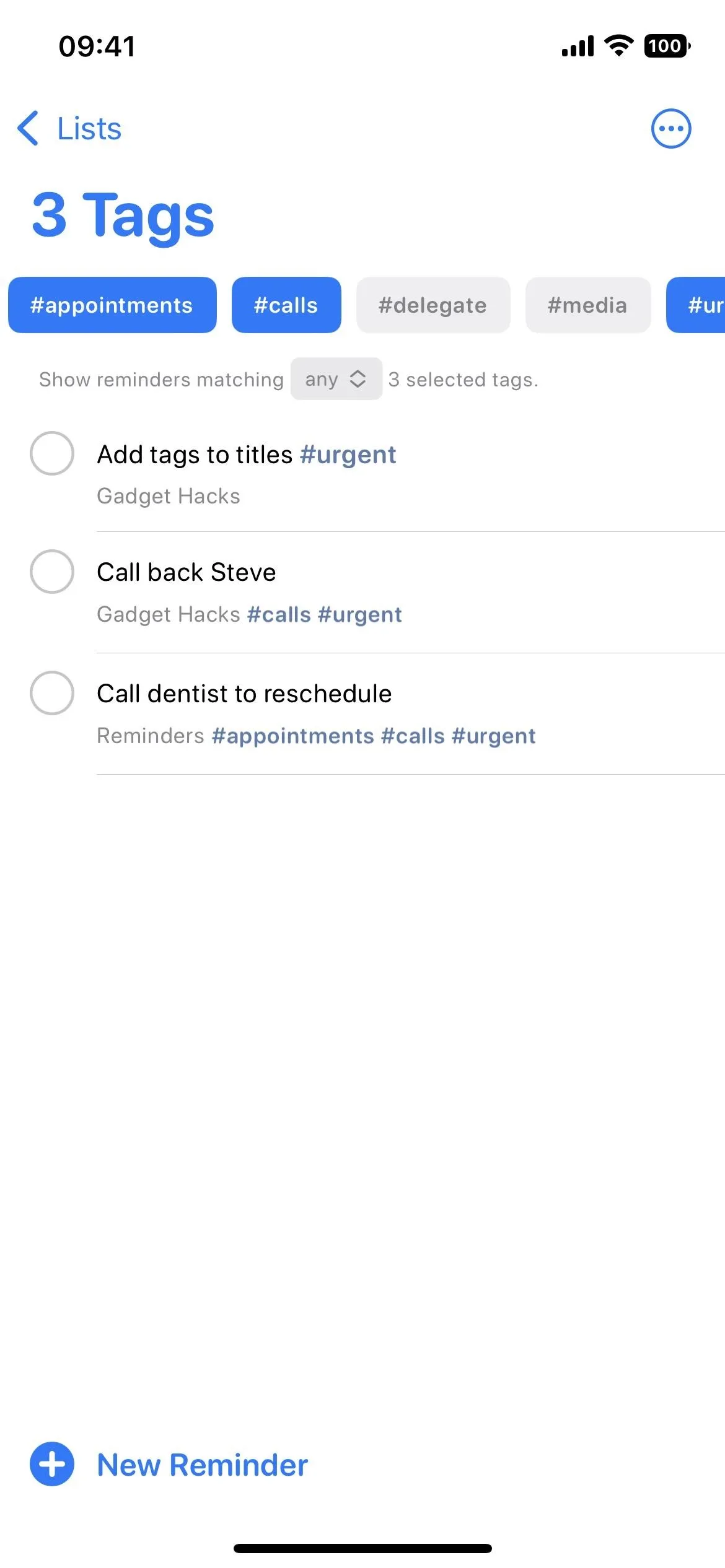
Task: Deselect the #calls tag chip
Action: click(286, 305)
